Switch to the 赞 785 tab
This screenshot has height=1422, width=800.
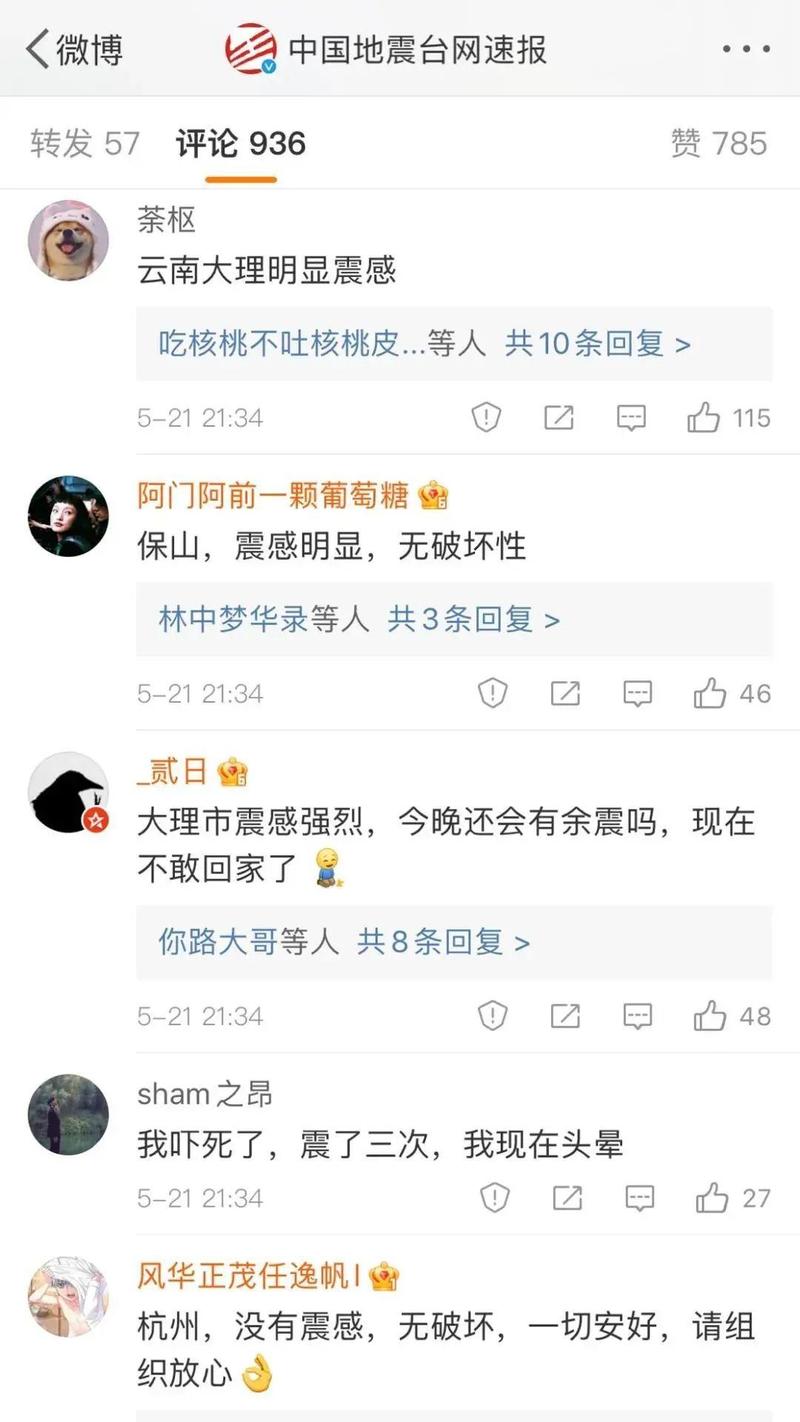click(x=718, y=143)
